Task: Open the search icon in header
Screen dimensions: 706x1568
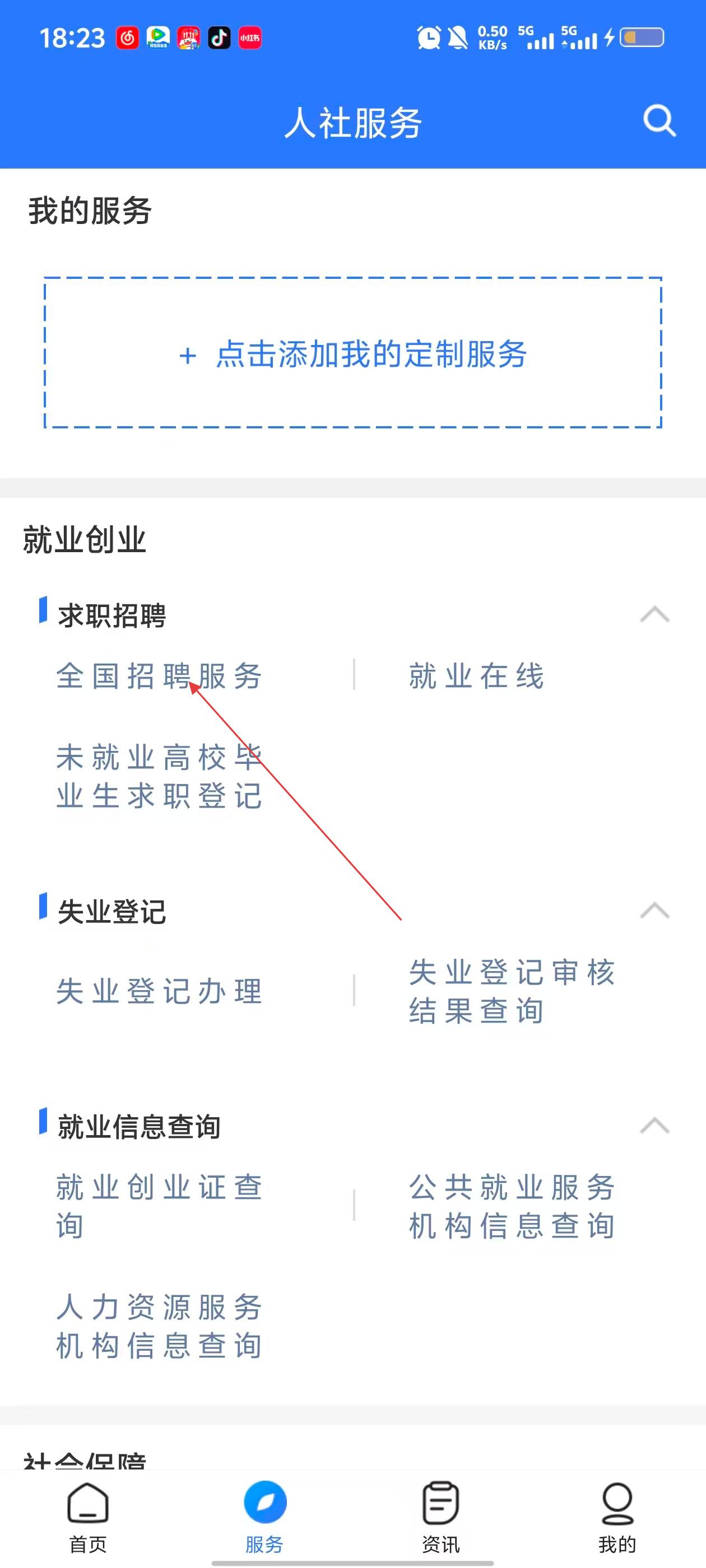Action: point(659,121)
